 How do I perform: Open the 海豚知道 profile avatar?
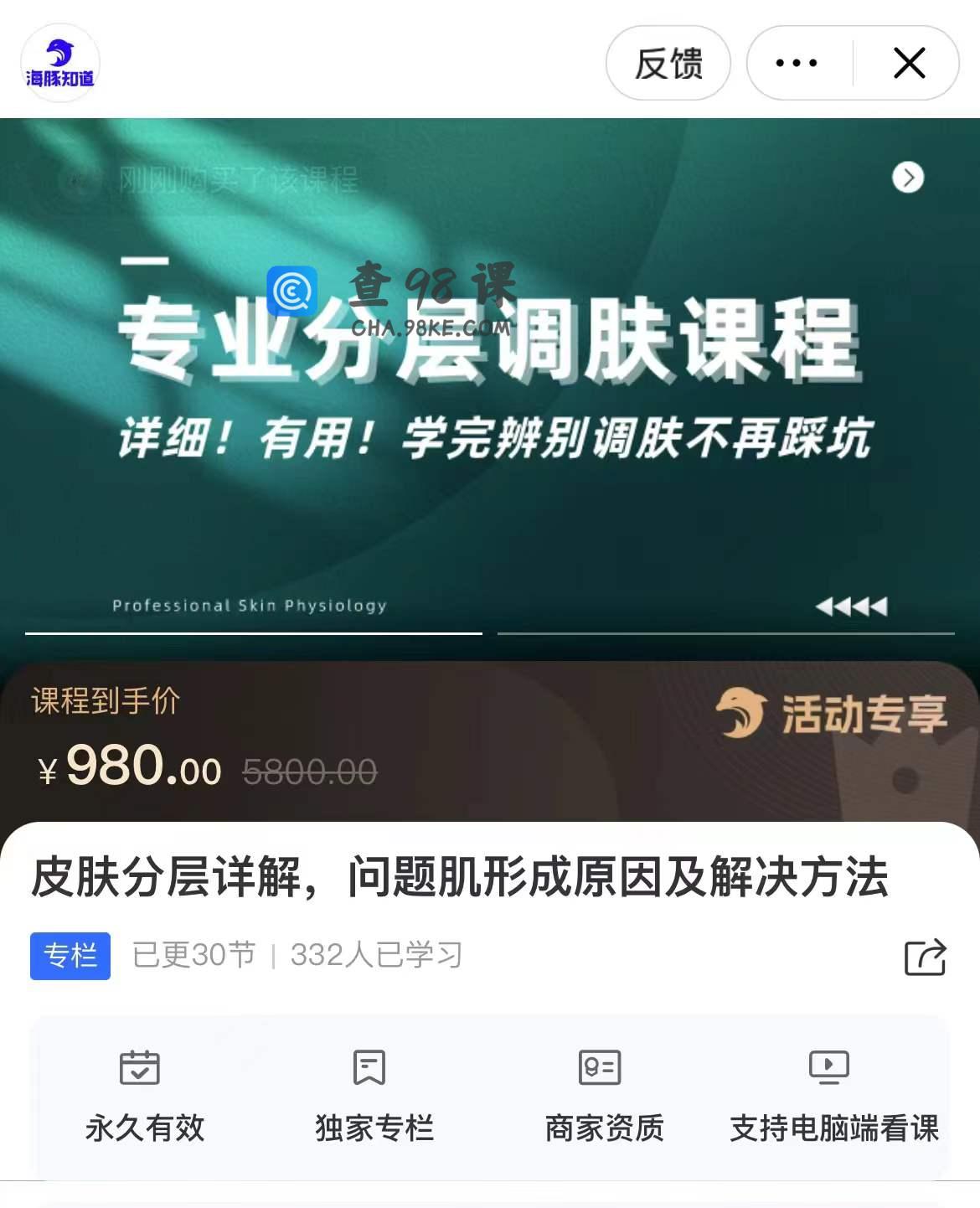(60, 64)
